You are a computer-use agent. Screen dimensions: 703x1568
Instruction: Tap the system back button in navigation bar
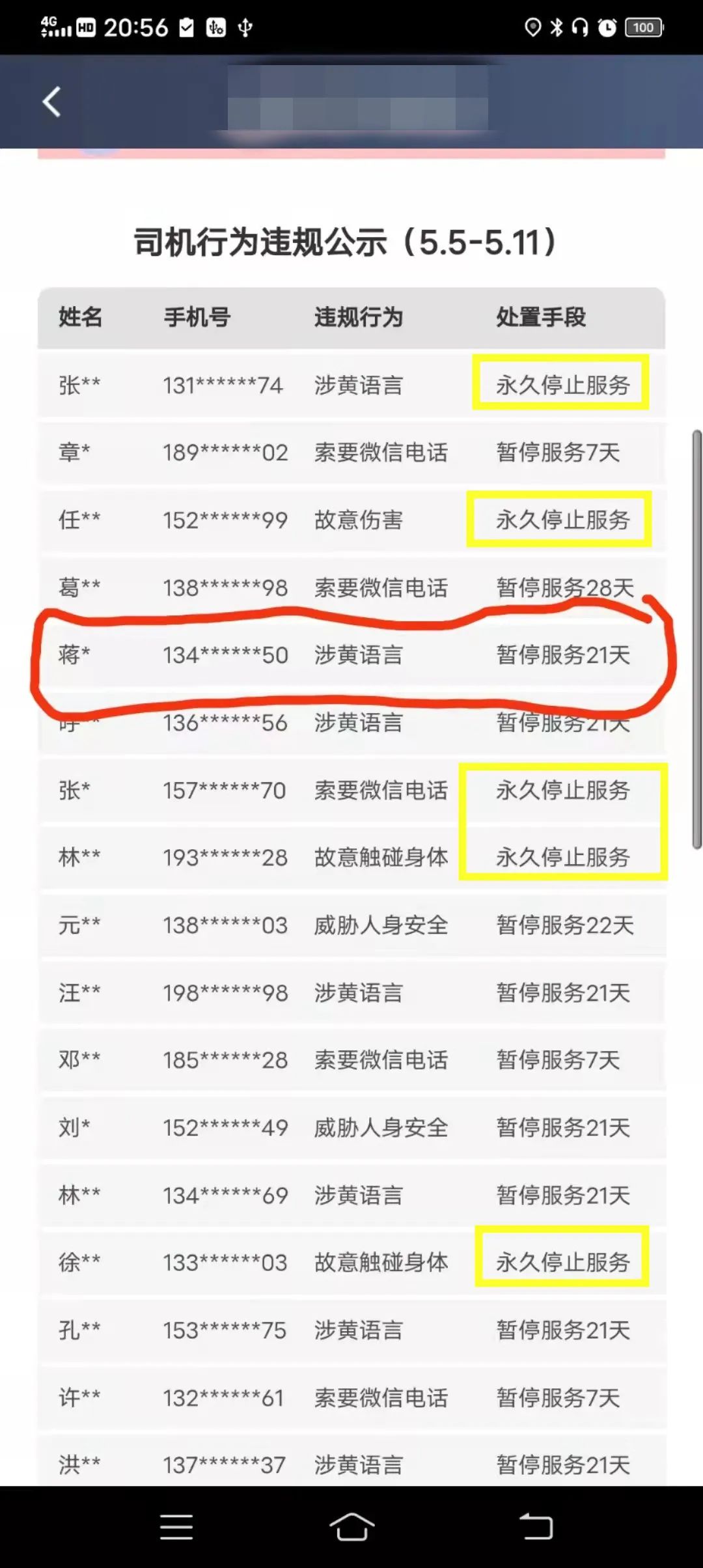coord(536,1526)
